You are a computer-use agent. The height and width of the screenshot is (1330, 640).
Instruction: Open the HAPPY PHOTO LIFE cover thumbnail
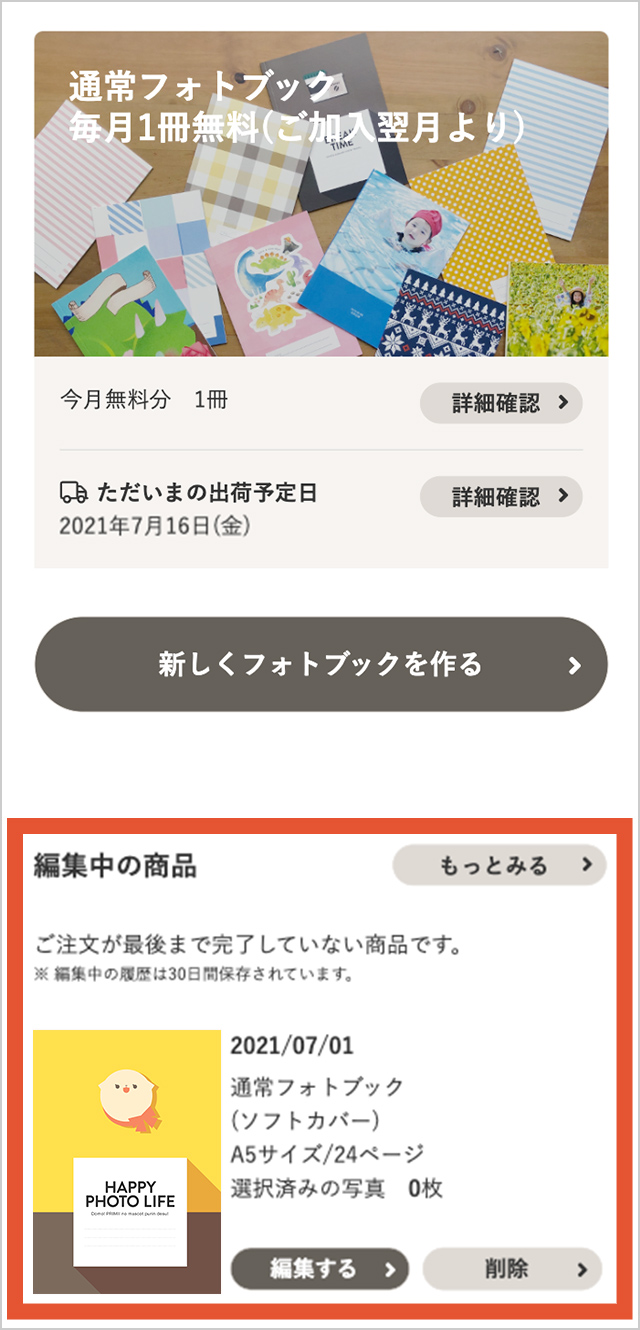point(127,1163)
